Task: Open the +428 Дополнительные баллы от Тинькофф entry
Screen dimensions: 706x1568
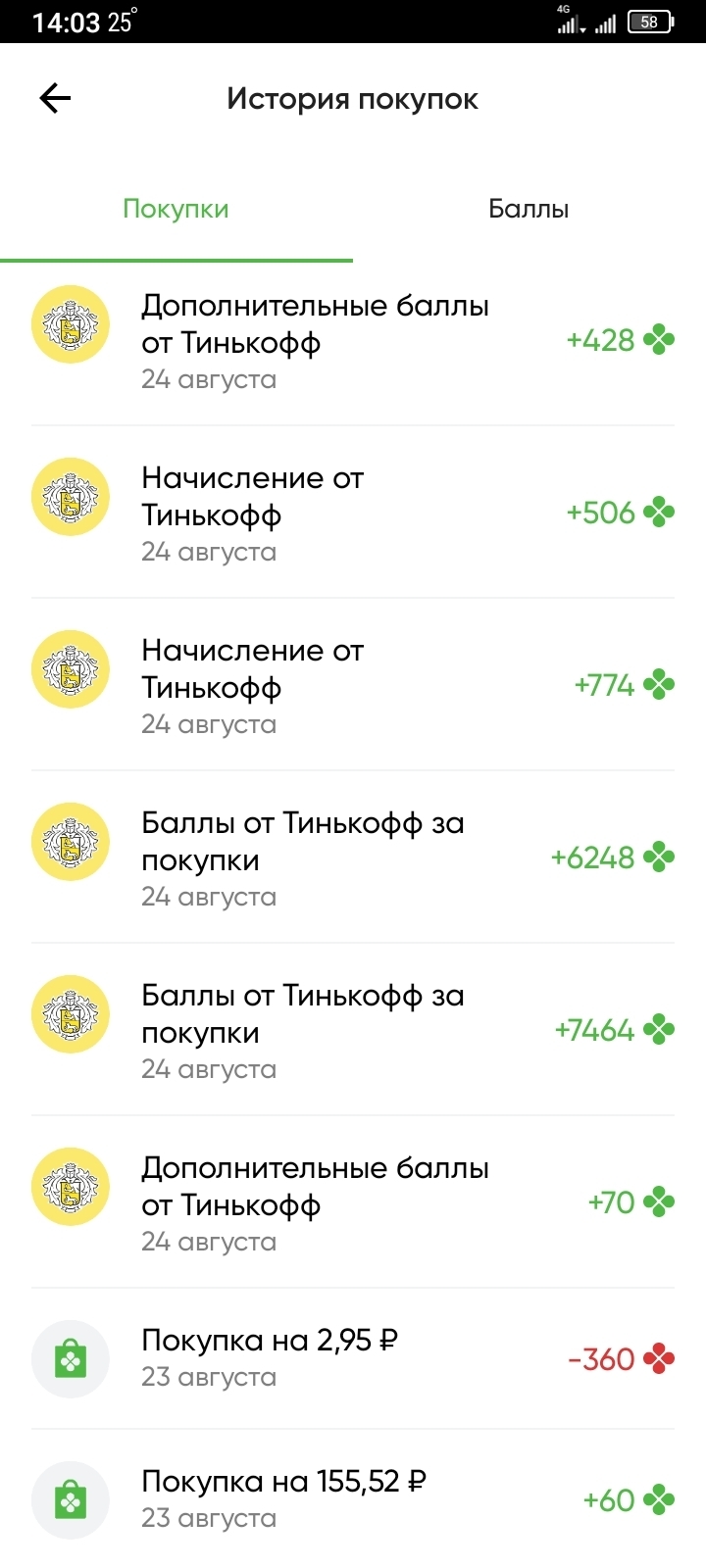Action: [x=353, y=340]
